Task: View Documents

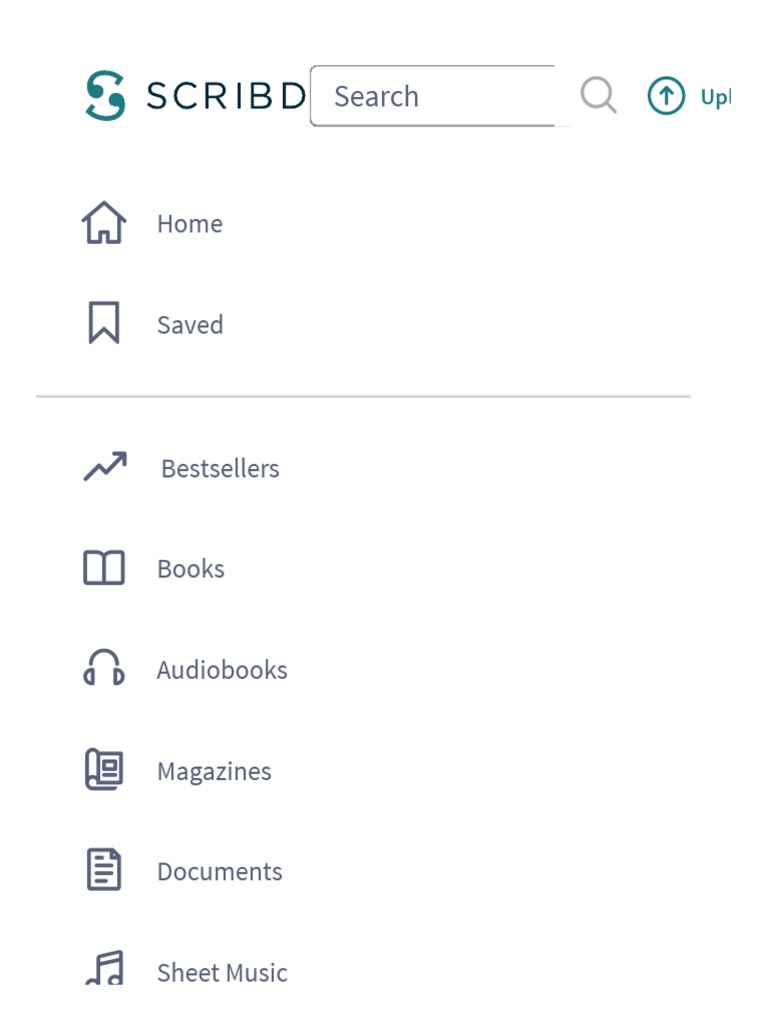Action: pyautogui.click(x=184, y=871)
